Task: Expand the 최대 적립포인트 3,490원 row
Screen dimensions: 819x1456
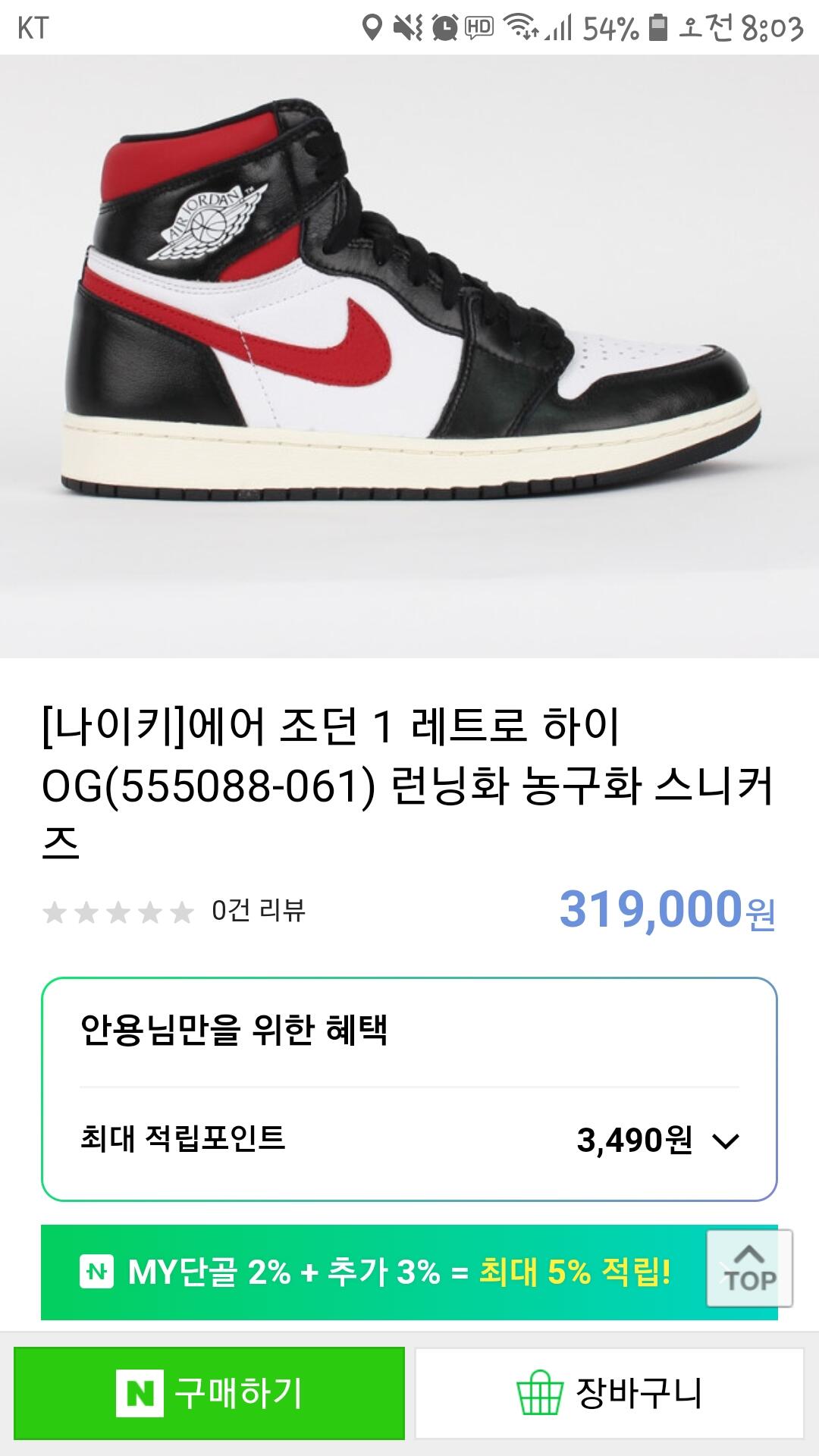Action: pyautogui.click(x=409, y=1140)
